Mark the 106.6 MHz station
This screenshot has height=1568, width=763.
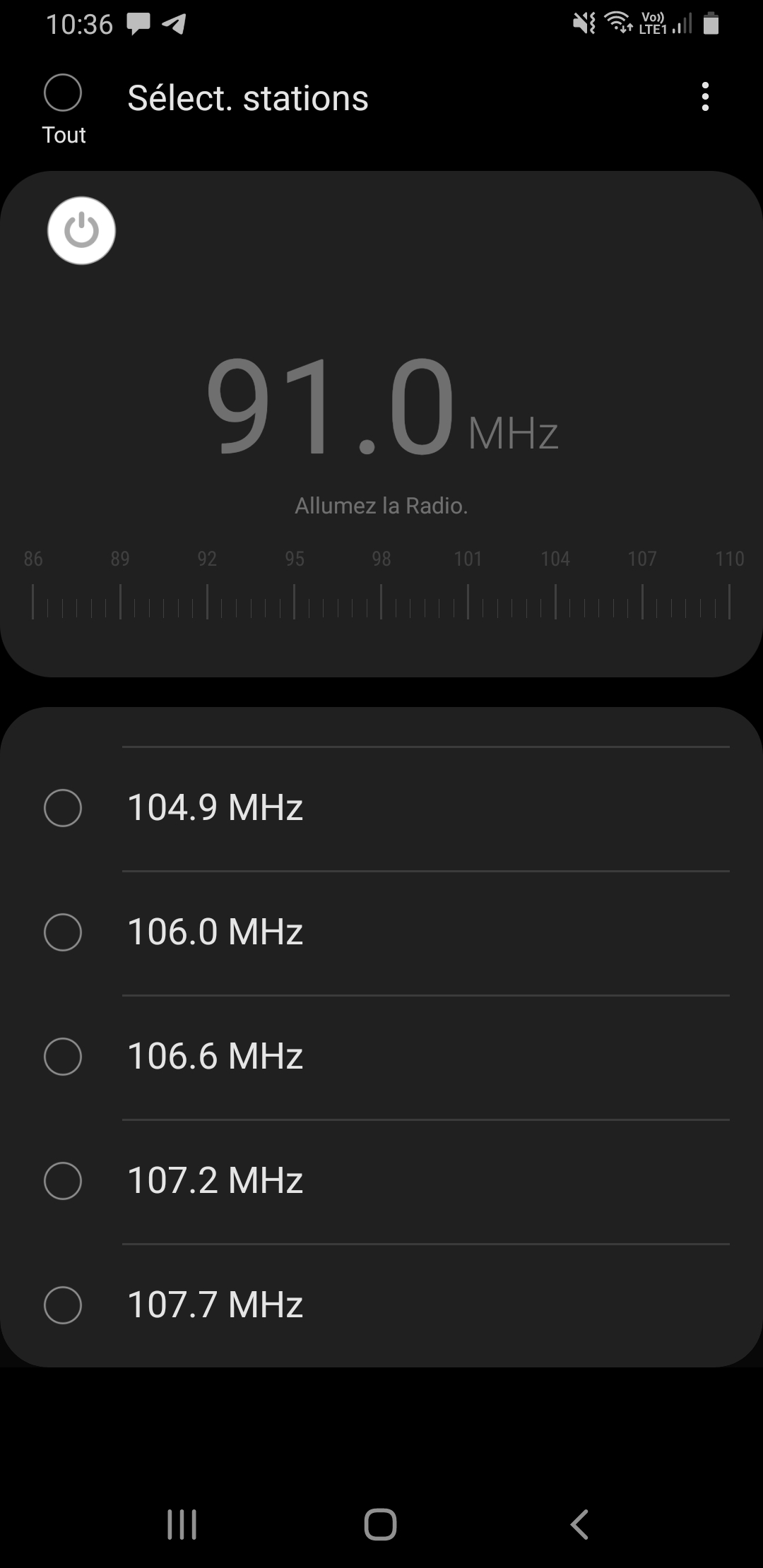pos(63,1057)
